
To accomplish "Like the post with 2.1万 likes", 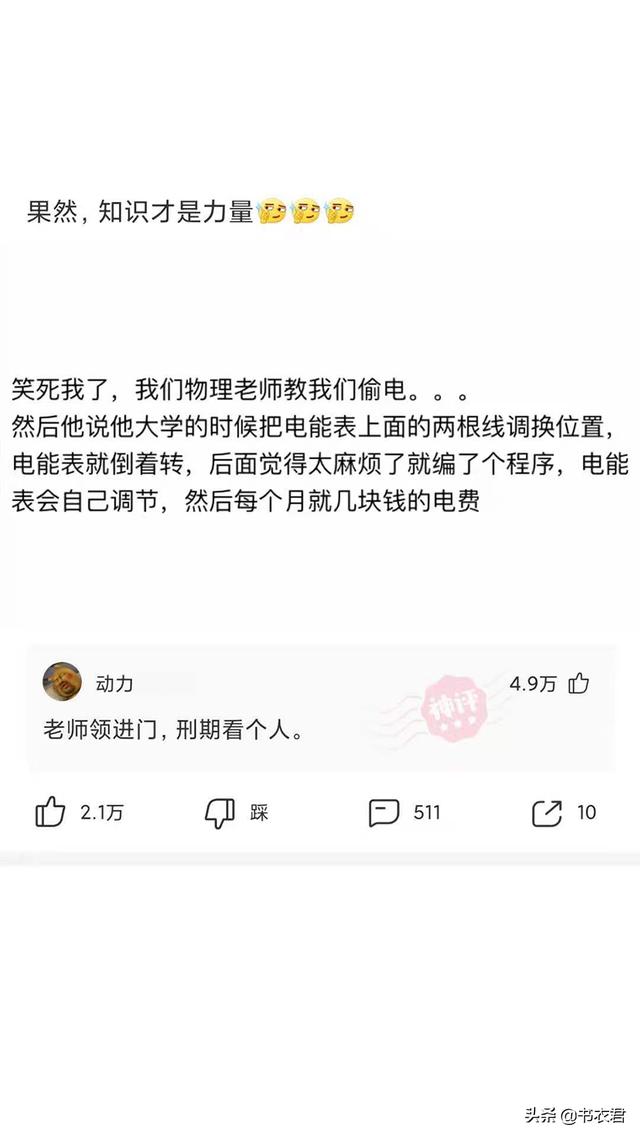I will pyautogui.click(x=50, y=812).
